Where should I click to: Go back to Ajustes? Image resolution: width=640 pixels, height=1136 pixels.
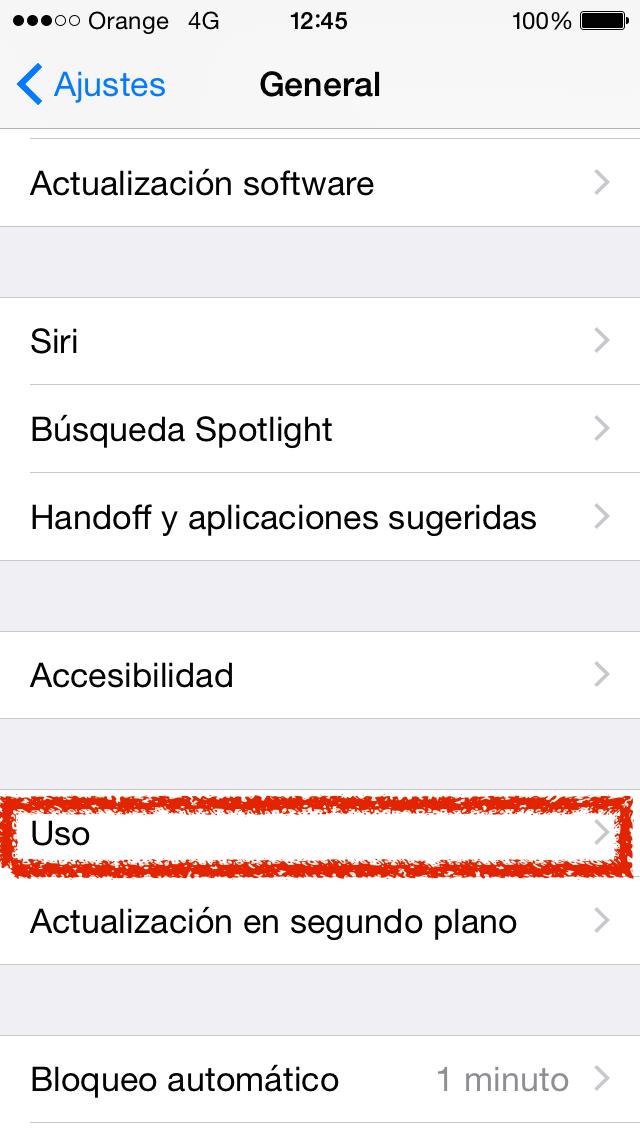point(92,85)
